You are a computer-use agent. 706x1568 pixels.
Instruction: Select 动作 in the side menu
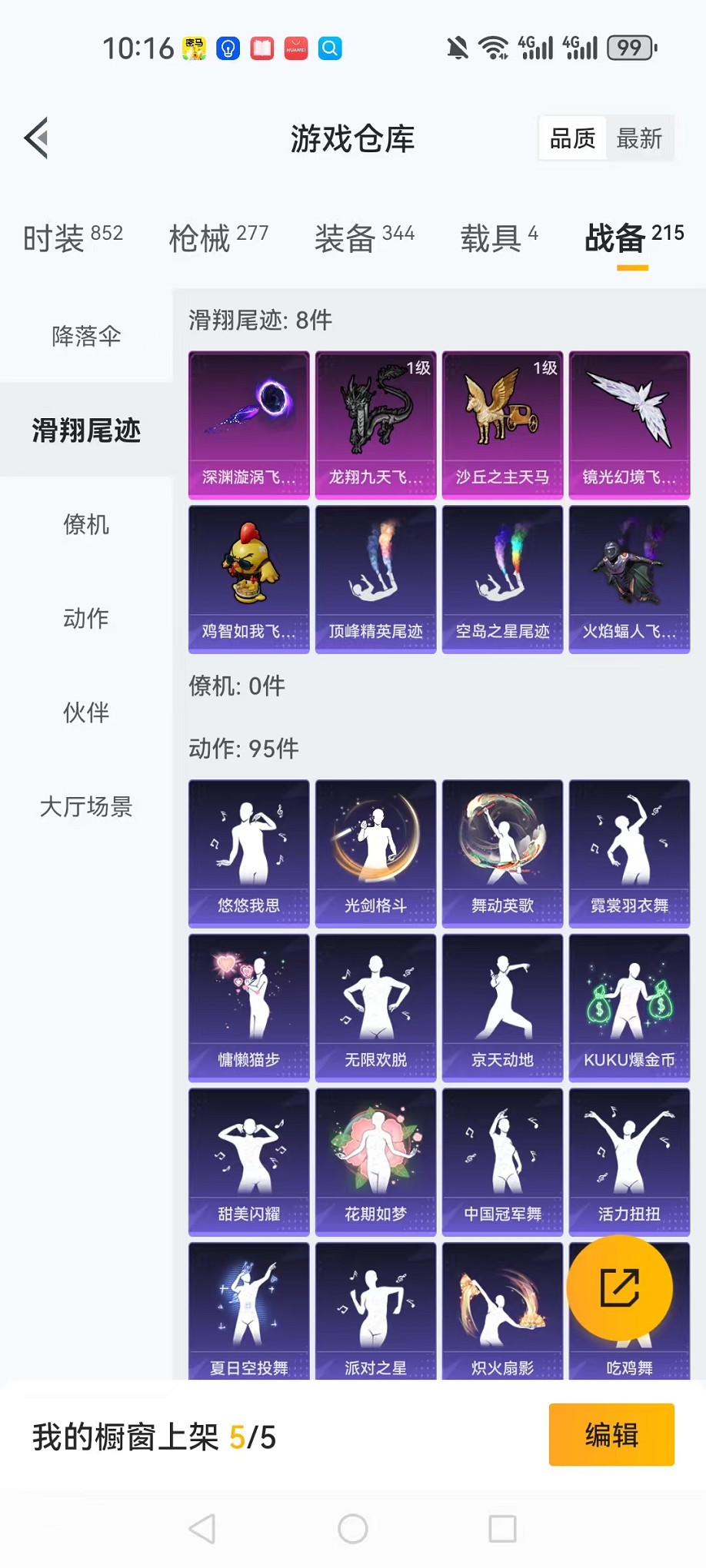point(86,619)
